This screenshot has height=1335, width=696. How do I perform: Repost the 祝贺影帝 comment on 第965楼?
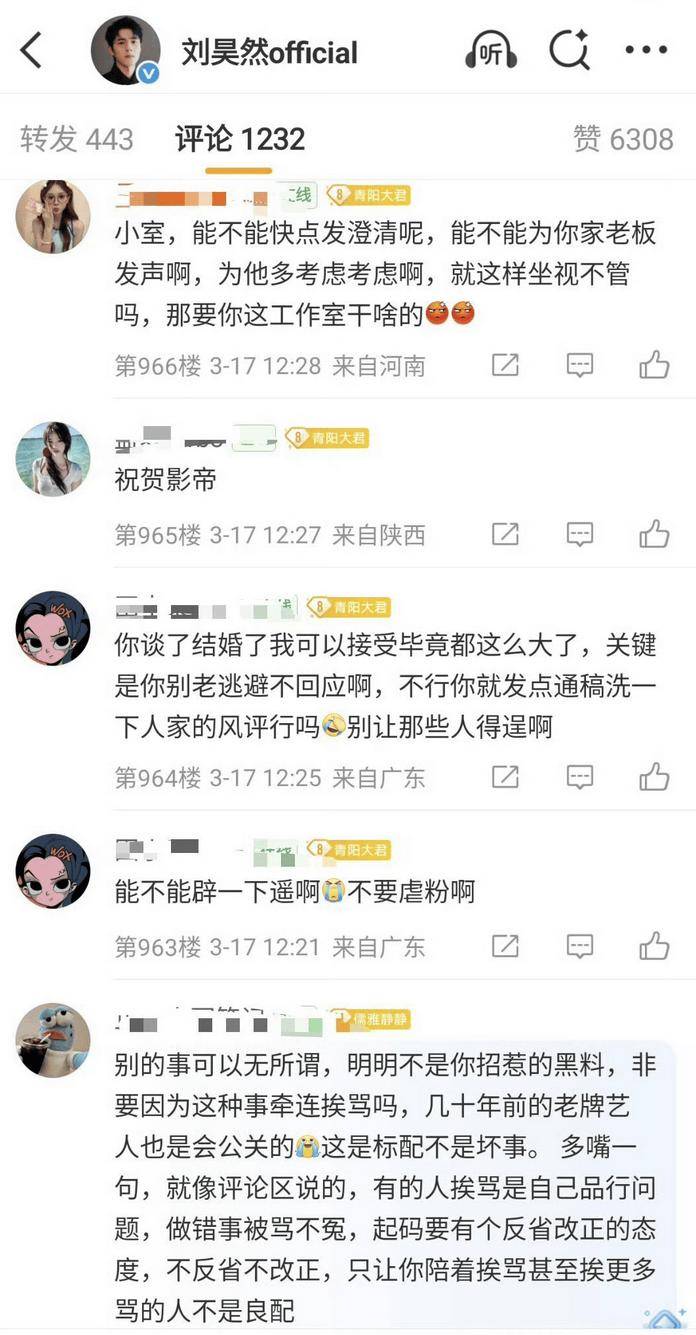click(506, 534)
